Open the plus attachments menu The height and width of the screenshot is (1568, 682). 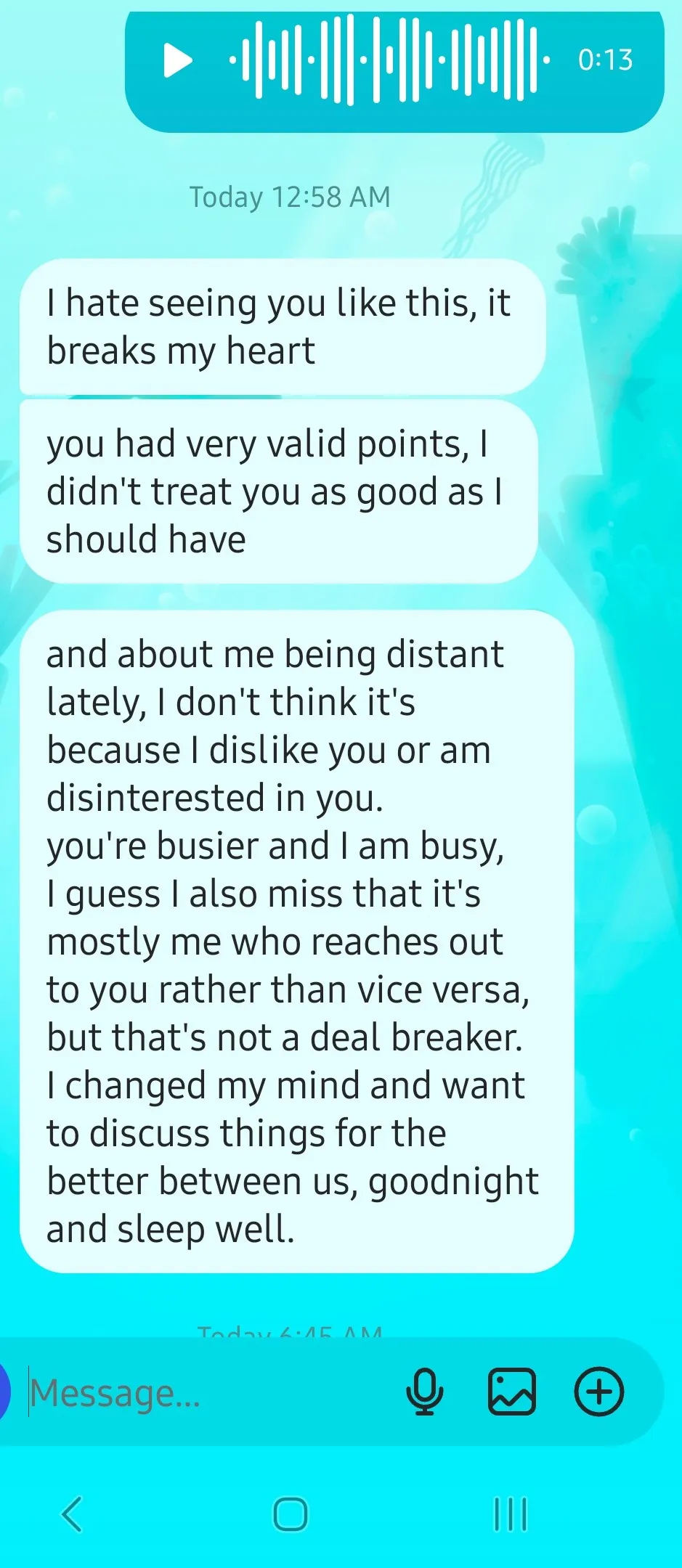tap(599, 1392)
